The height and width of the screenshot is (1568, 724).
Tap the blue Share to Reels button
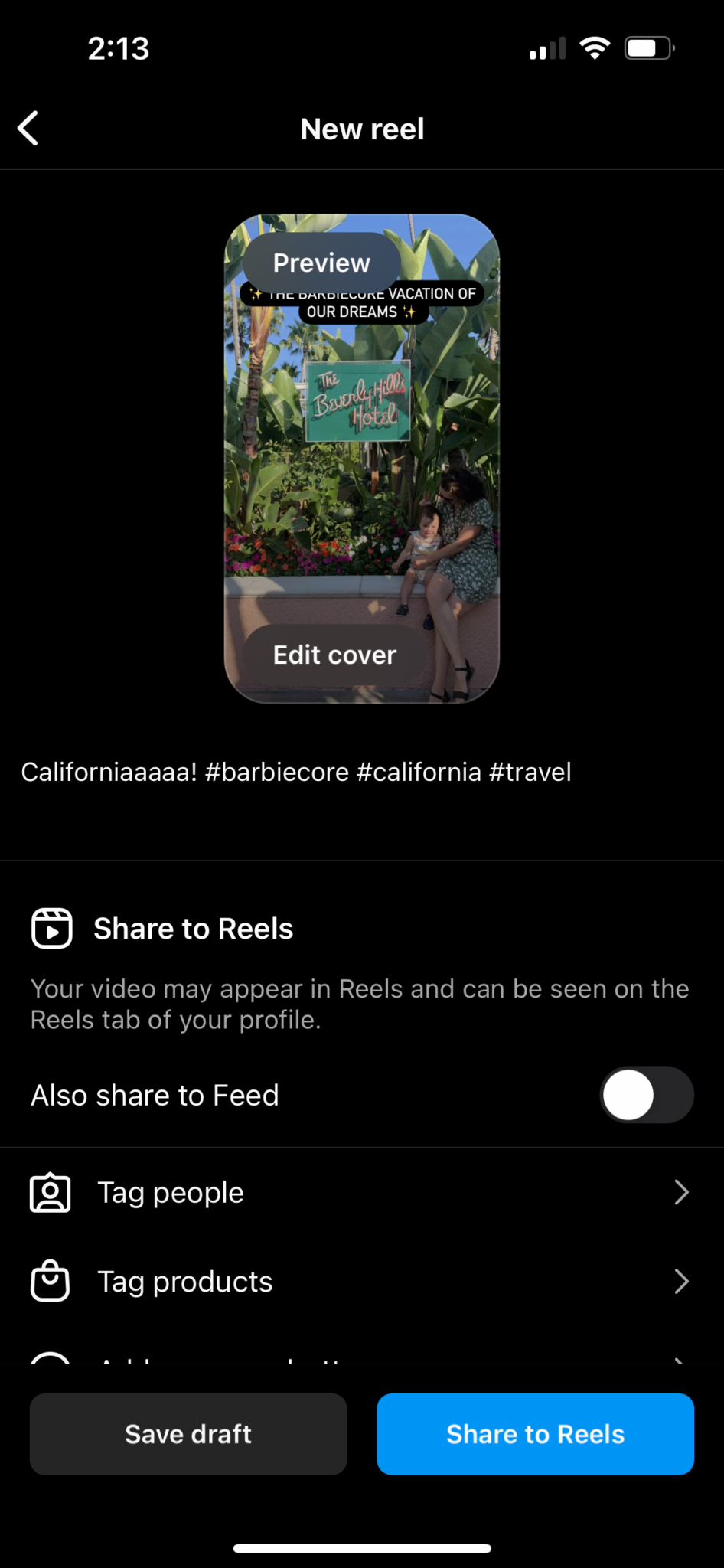click(x=535, y=1434)
